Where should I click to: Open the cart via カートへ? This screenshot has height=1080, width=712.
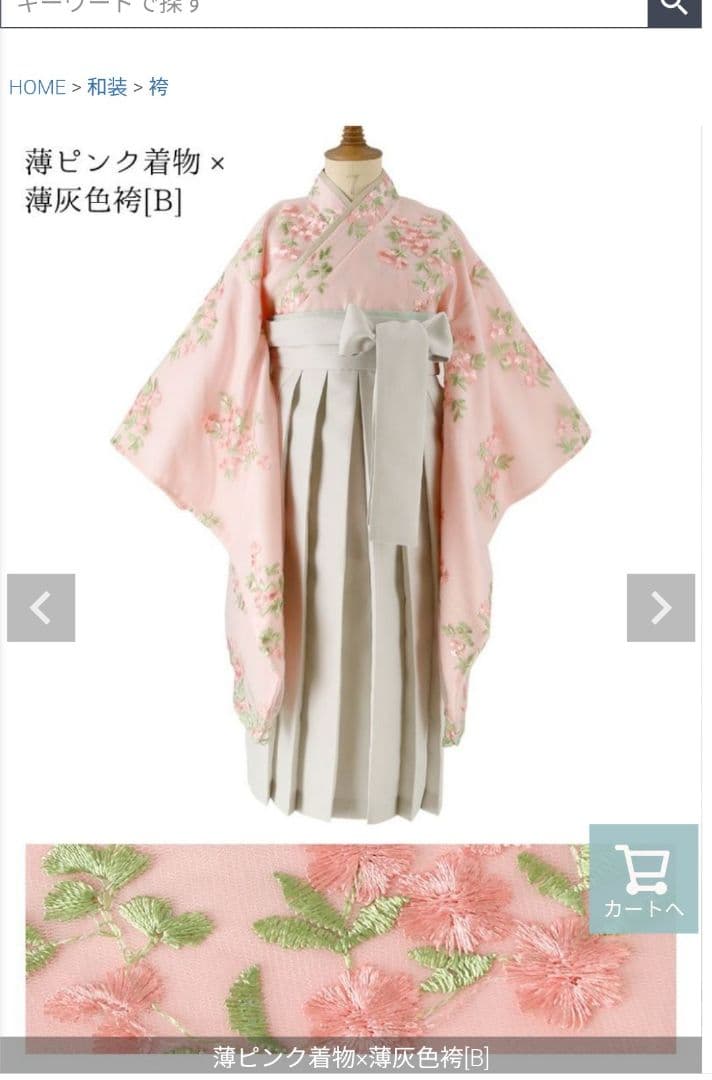643,879
